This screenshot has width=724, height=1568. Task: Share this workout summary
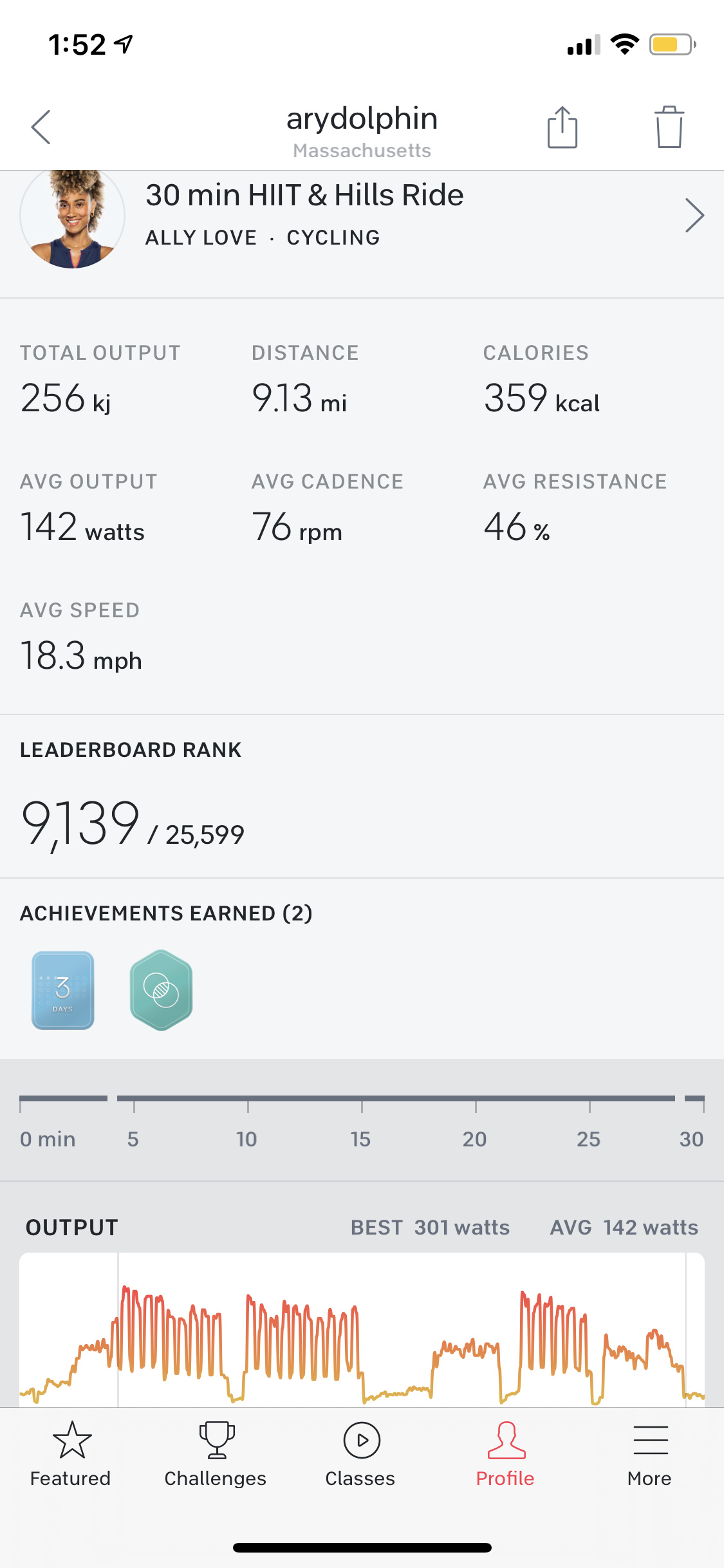[562, 127]
